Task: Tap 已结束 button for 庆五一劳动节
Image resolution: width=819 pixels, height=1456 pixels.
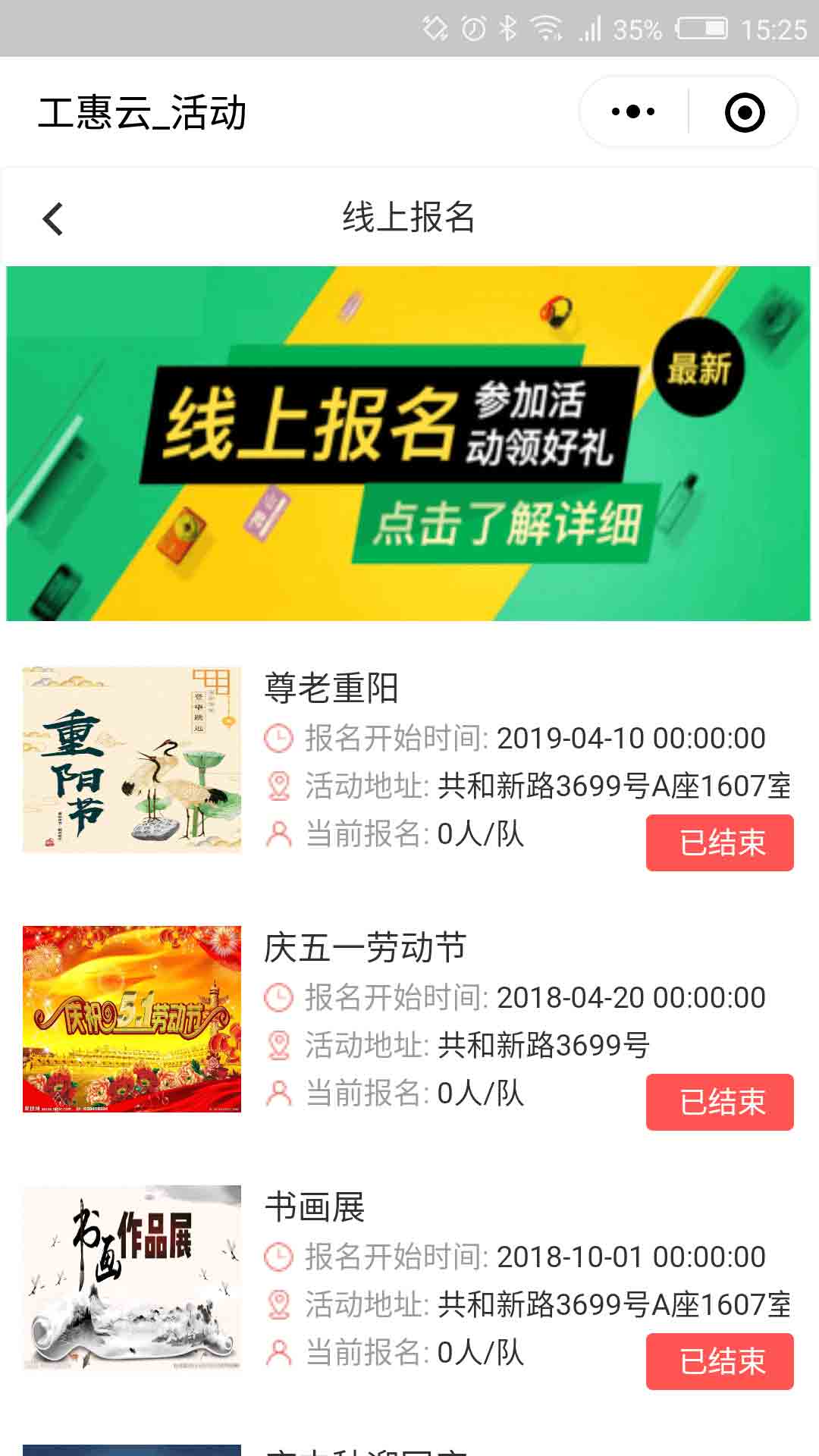Action: 719,1102
